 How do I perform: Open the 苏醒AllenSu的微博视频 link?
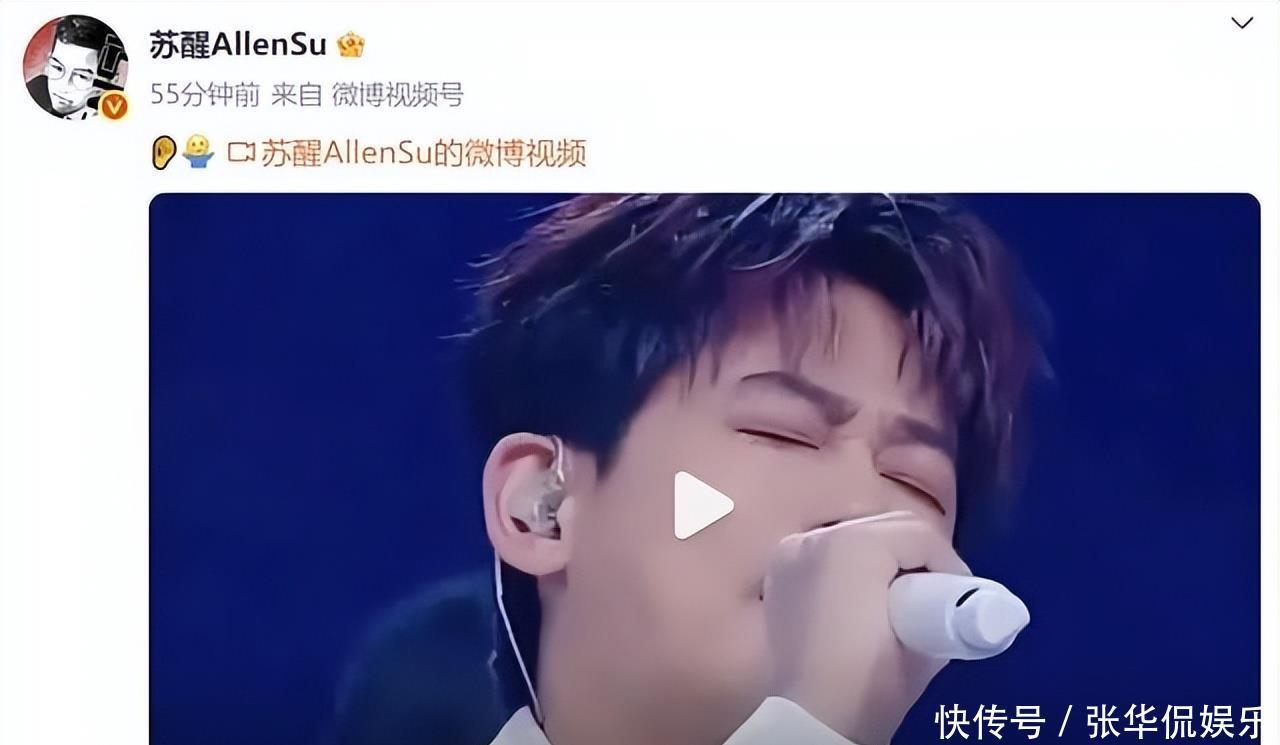click(x=422, y=153)
